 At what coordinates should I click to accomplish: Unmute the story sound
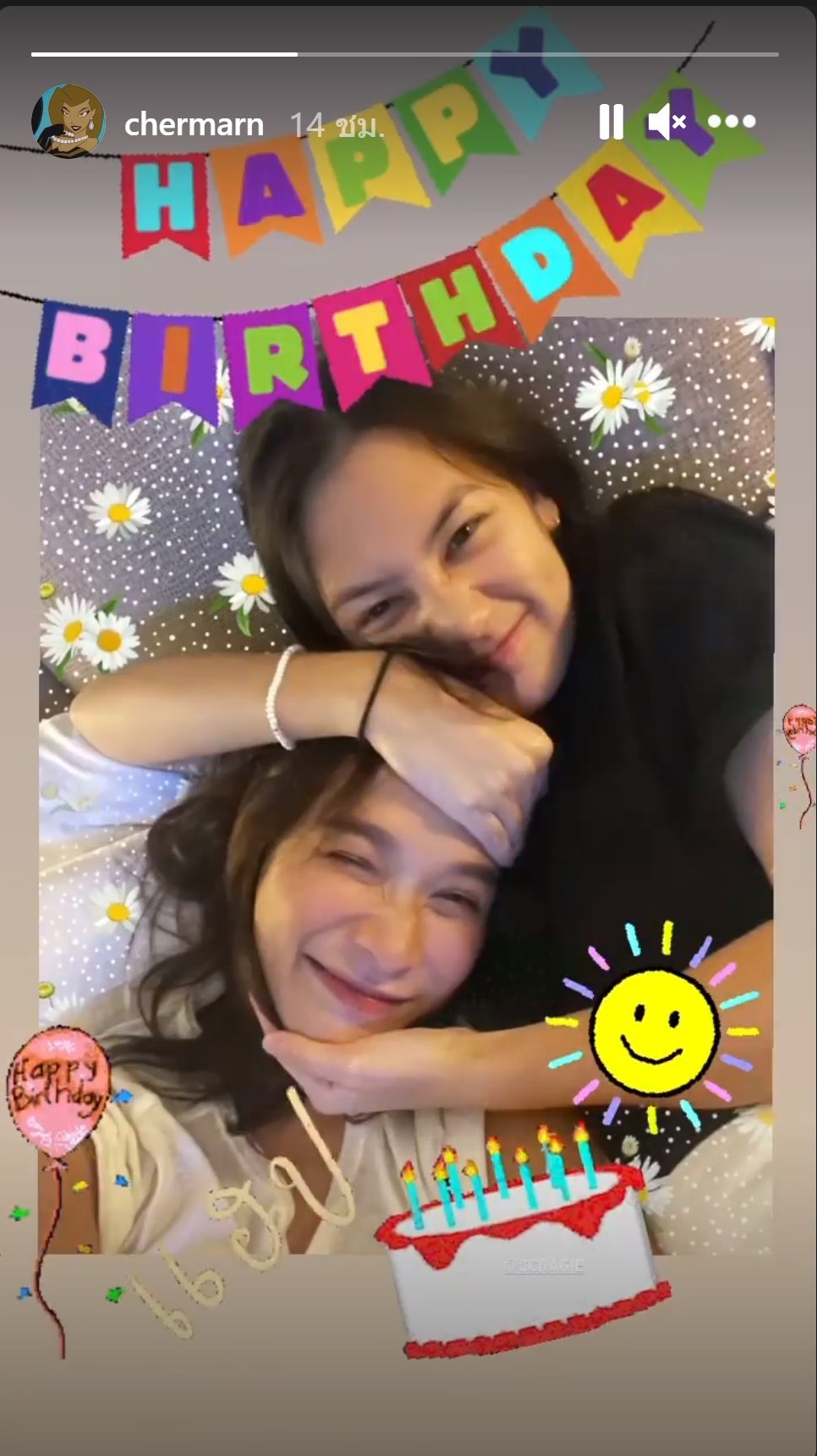click(667, 123)
